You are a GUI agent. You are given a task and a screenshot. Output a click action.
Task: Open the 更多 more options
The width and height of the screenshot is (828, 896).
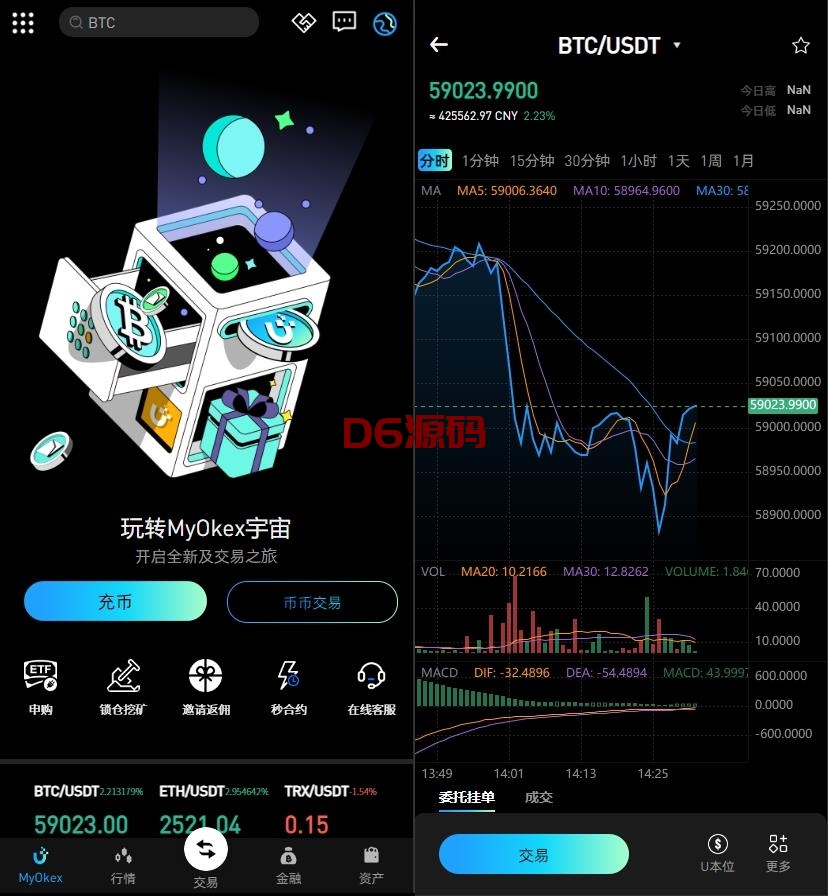(x=778, y=853)
